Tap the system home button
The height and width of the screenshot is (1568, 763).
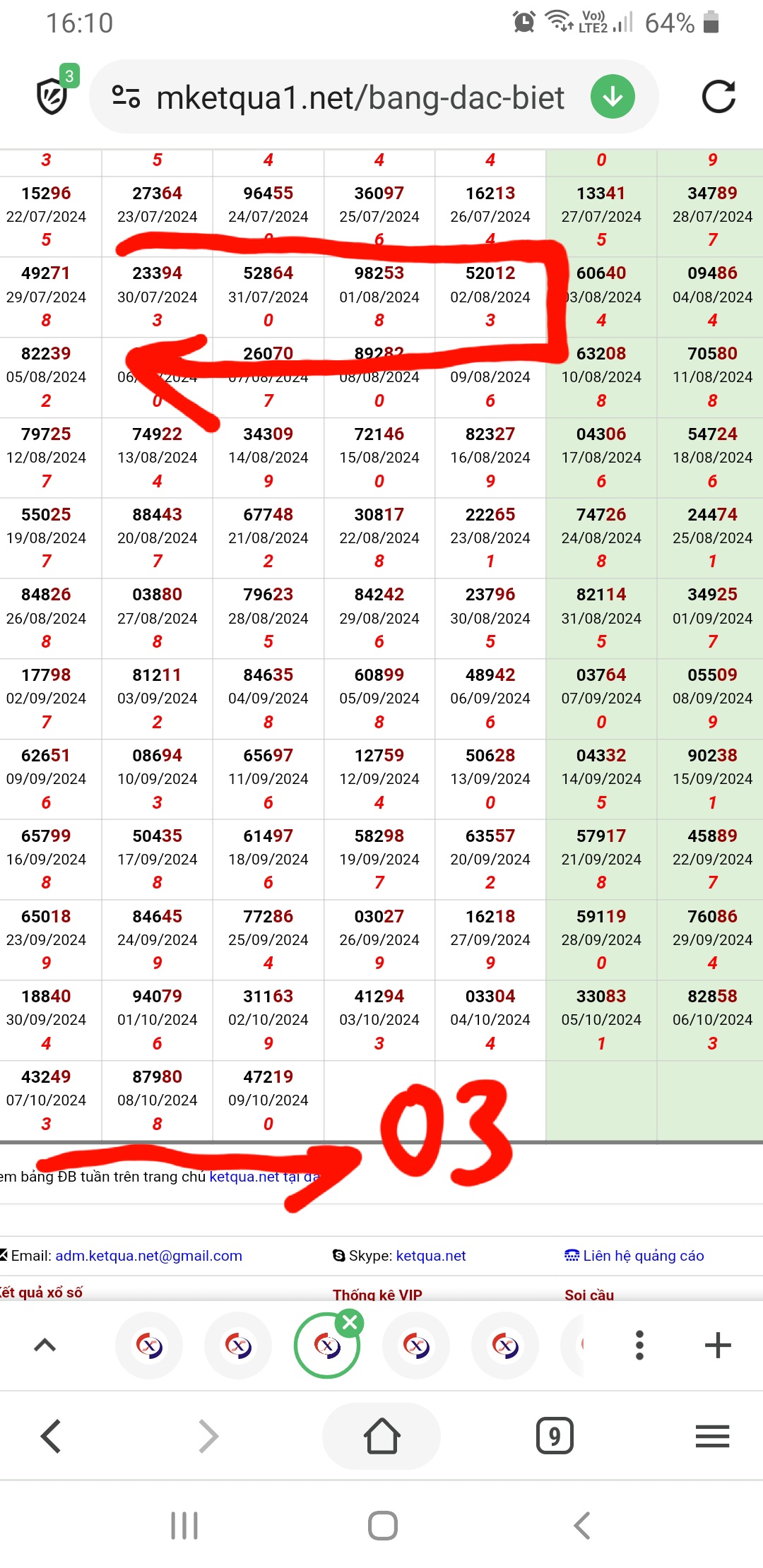point(382,1526)
